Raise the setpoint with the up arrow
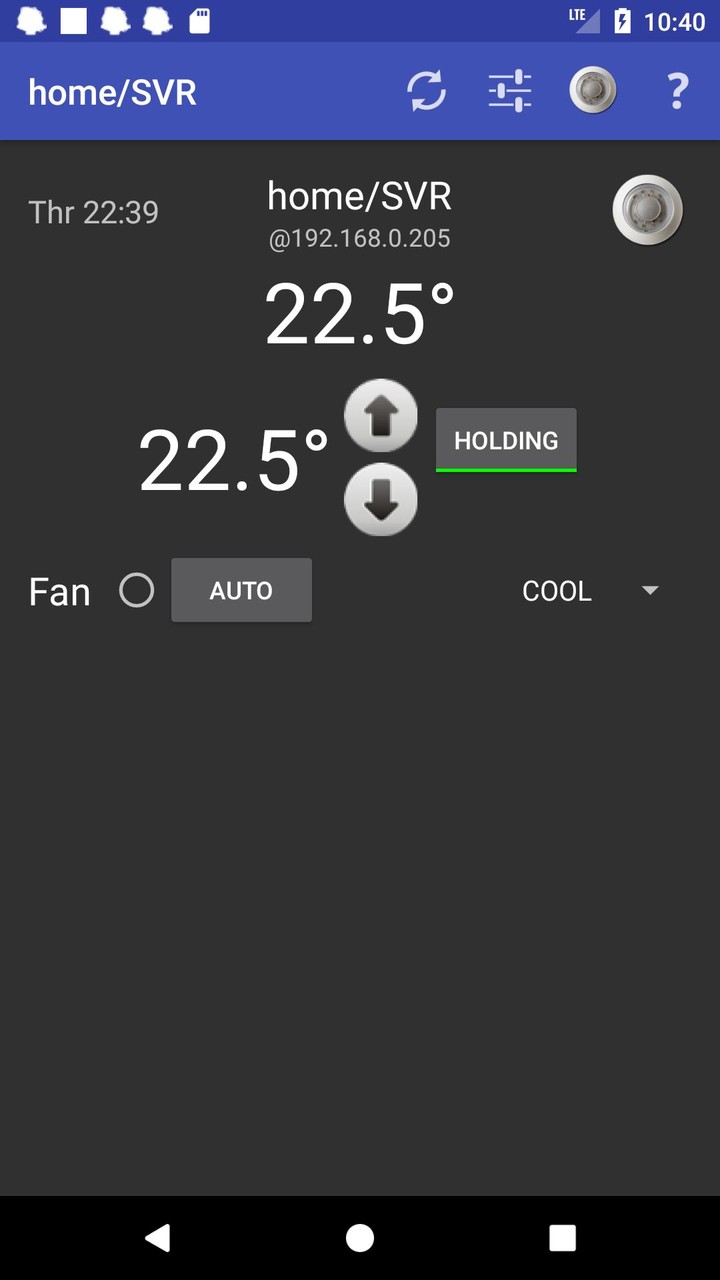Image resolution: width=720 pixels, height=1280 pixels. [x=381, y=416]
